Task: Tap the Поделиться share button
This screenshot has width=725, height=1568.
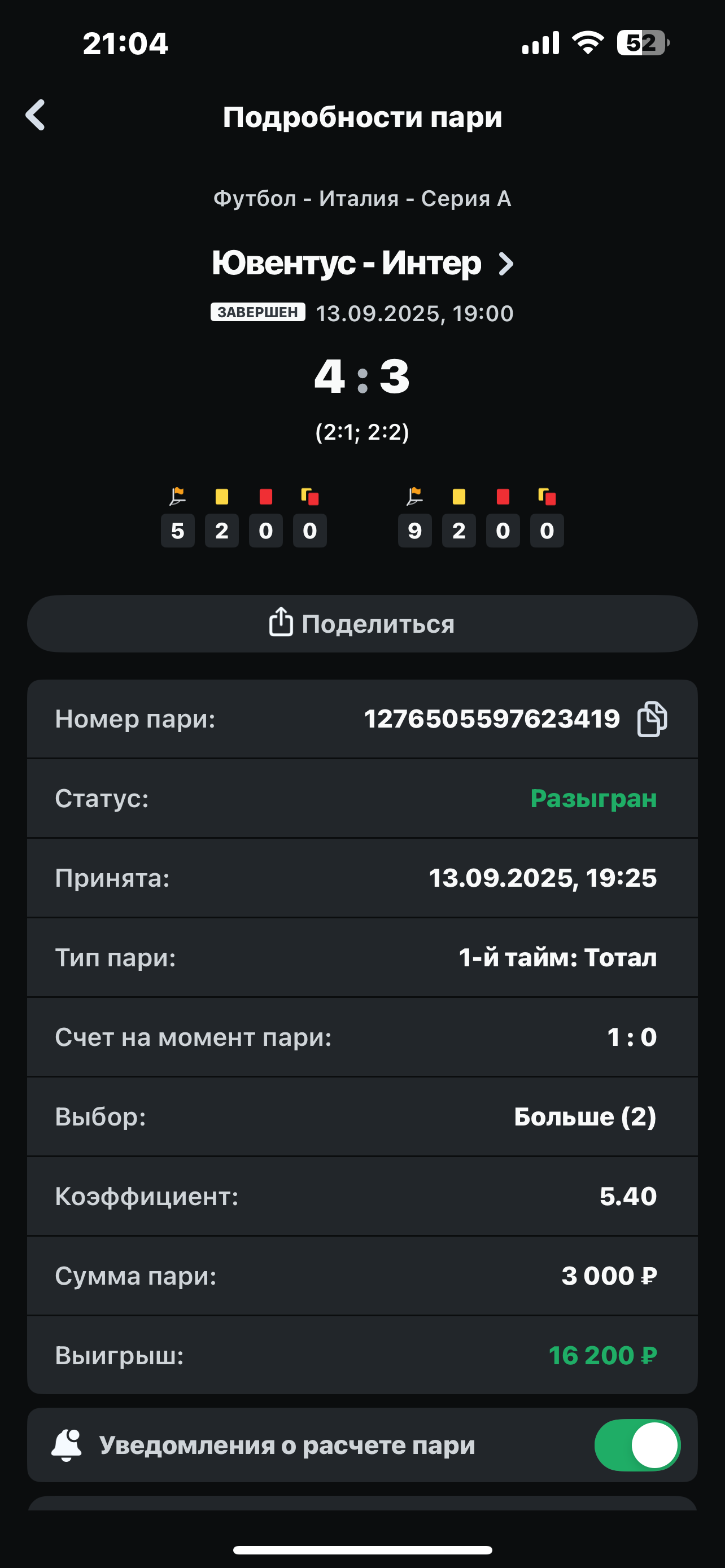Action: click(362, 624)
